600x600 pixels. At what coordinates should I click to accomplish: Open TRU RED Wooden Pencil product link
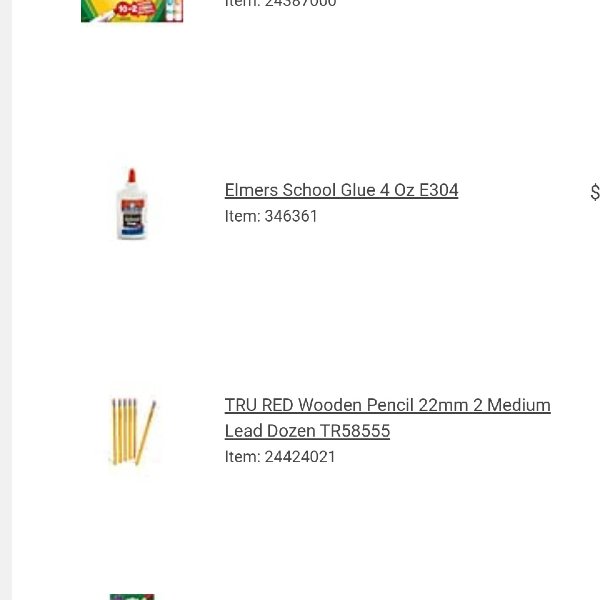click(387, 406)
